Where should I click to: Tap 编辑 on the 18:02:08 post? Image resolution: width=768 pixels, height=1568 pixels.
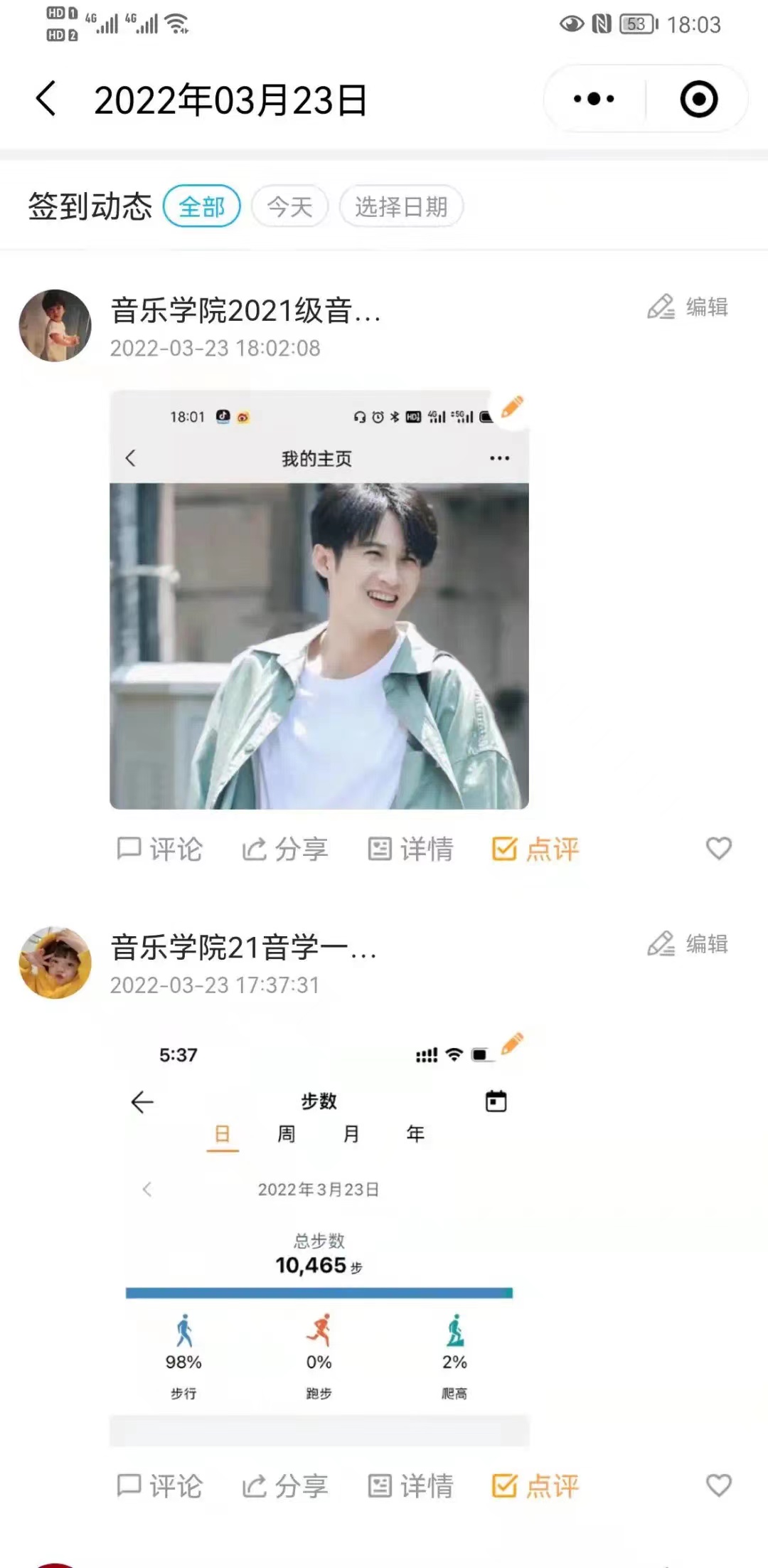[x=688, y=307]
